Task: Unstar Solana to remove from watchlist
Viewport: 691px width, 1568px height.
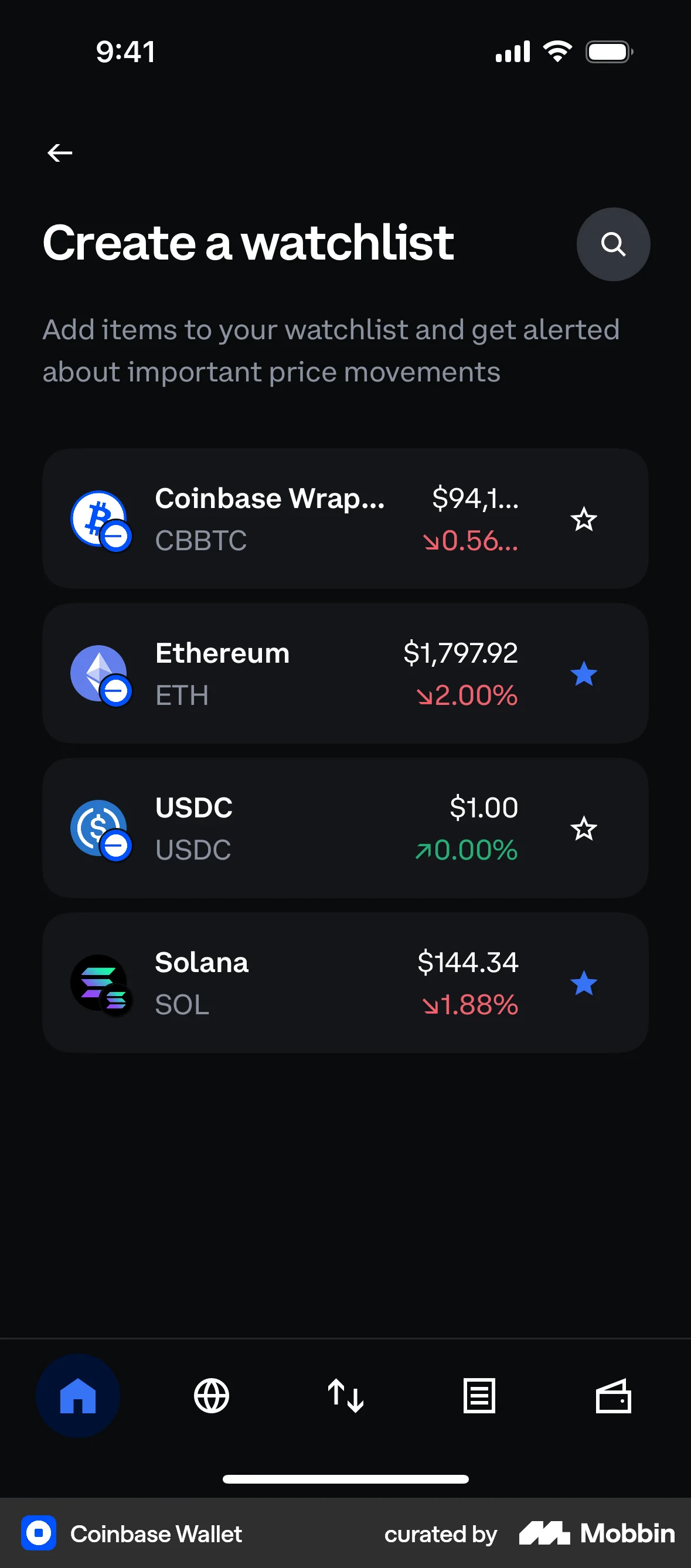Action: (x=584, y=984)
